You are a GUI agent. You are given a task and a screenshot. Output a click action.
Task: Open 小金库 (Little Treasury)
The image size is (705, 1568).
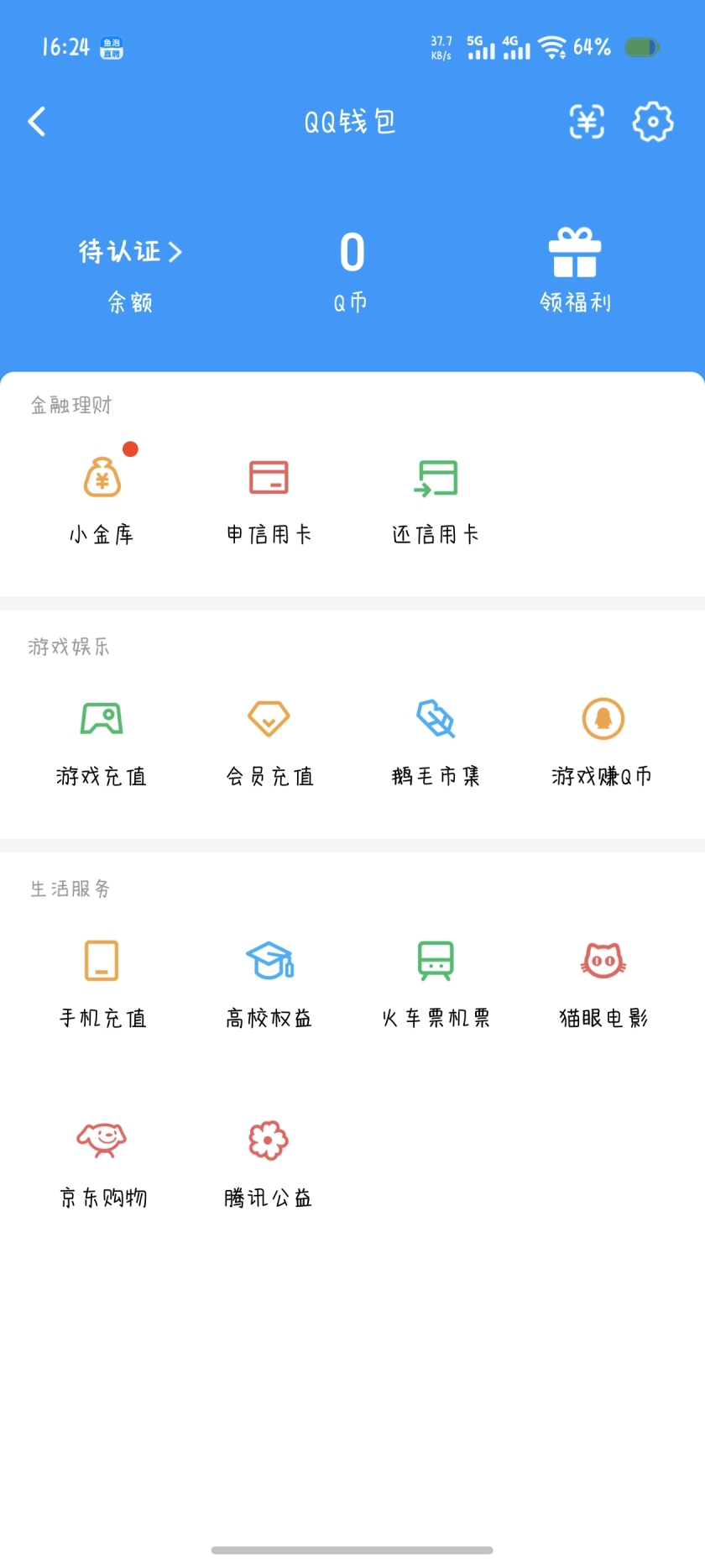[x=101, y=496]
